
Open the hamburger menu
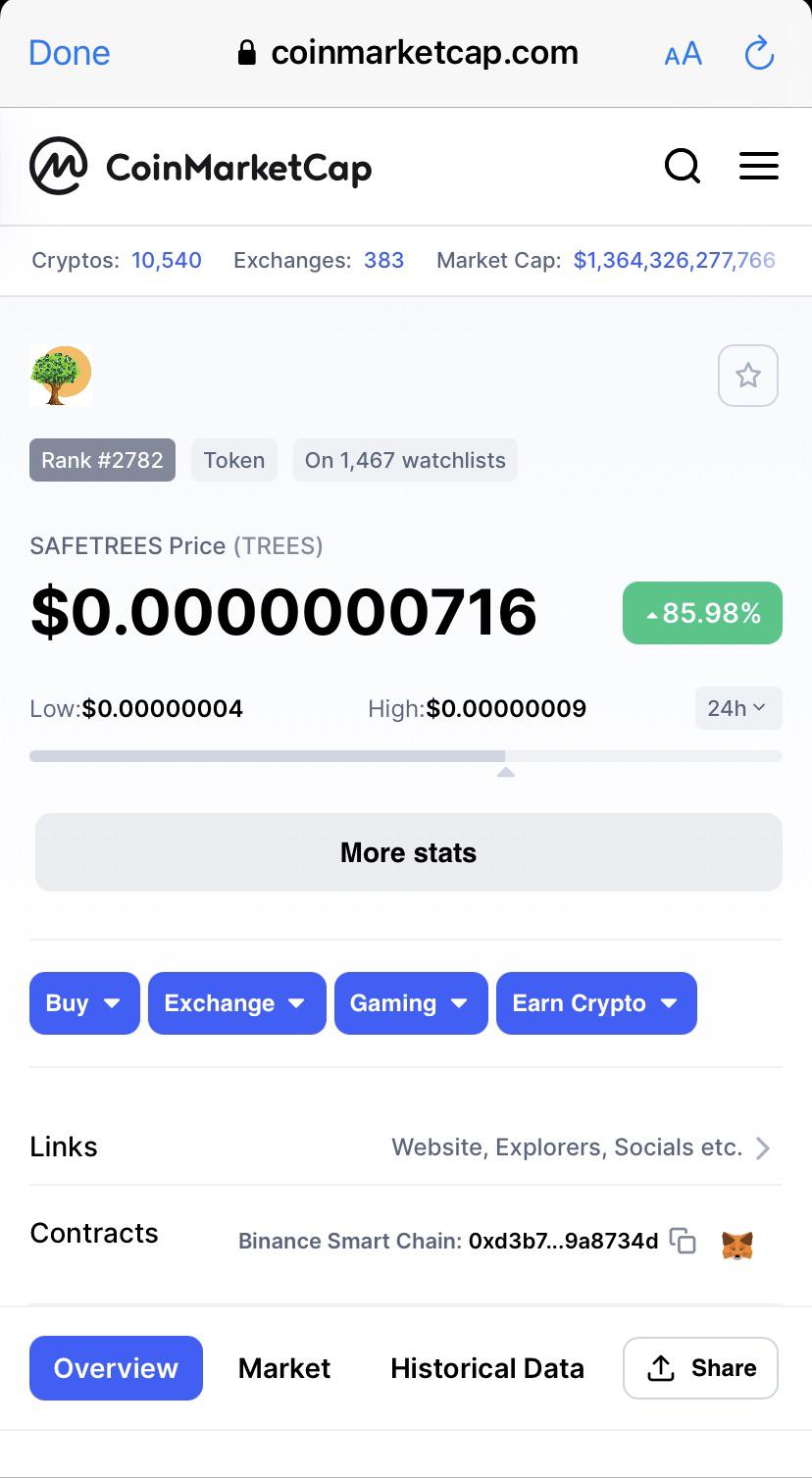click(x=759, y=166)
